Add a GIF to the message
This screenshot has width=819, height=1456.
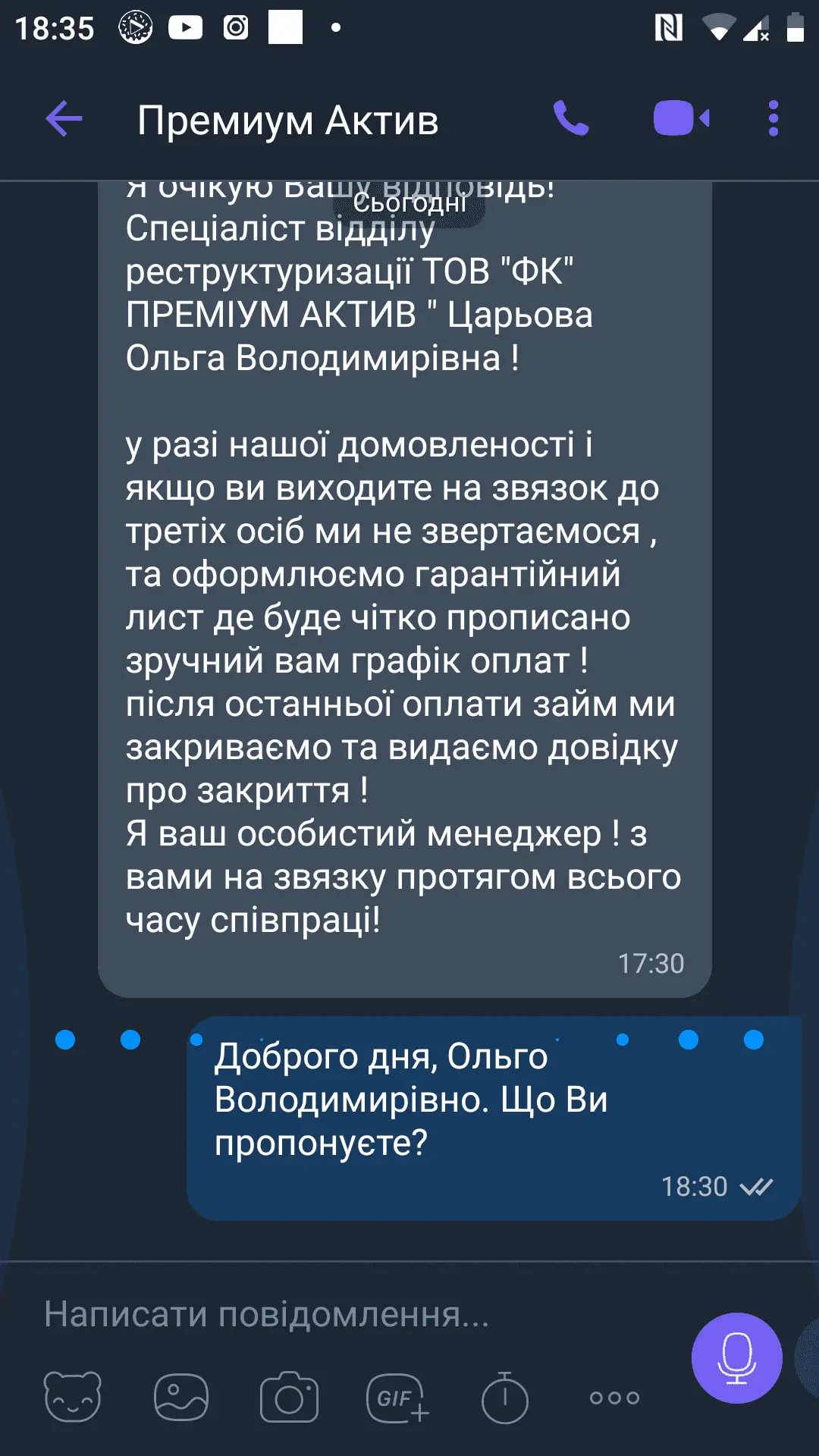[397, 1397]
